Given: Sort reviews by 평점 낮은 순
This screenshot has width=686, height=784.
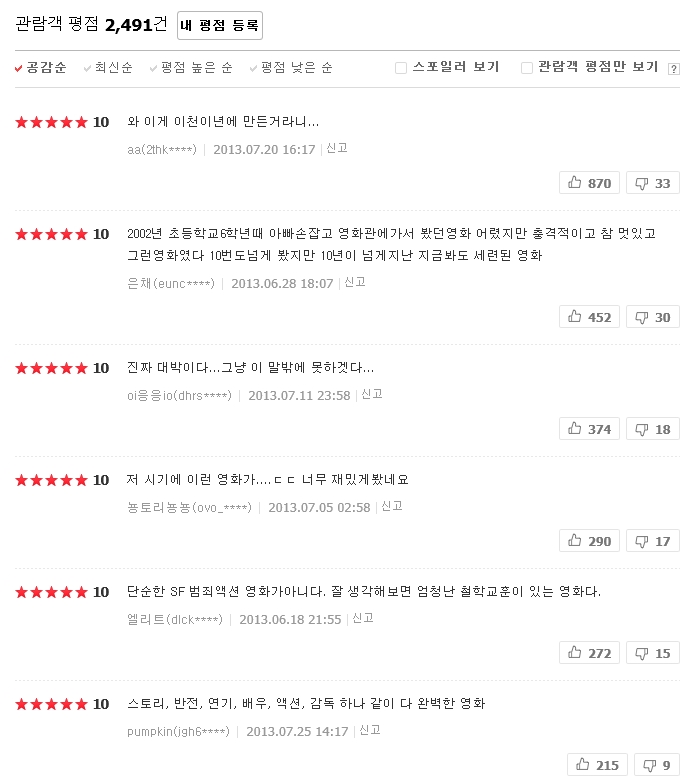Looking at the screenshot, I should (x=296, y=68).
